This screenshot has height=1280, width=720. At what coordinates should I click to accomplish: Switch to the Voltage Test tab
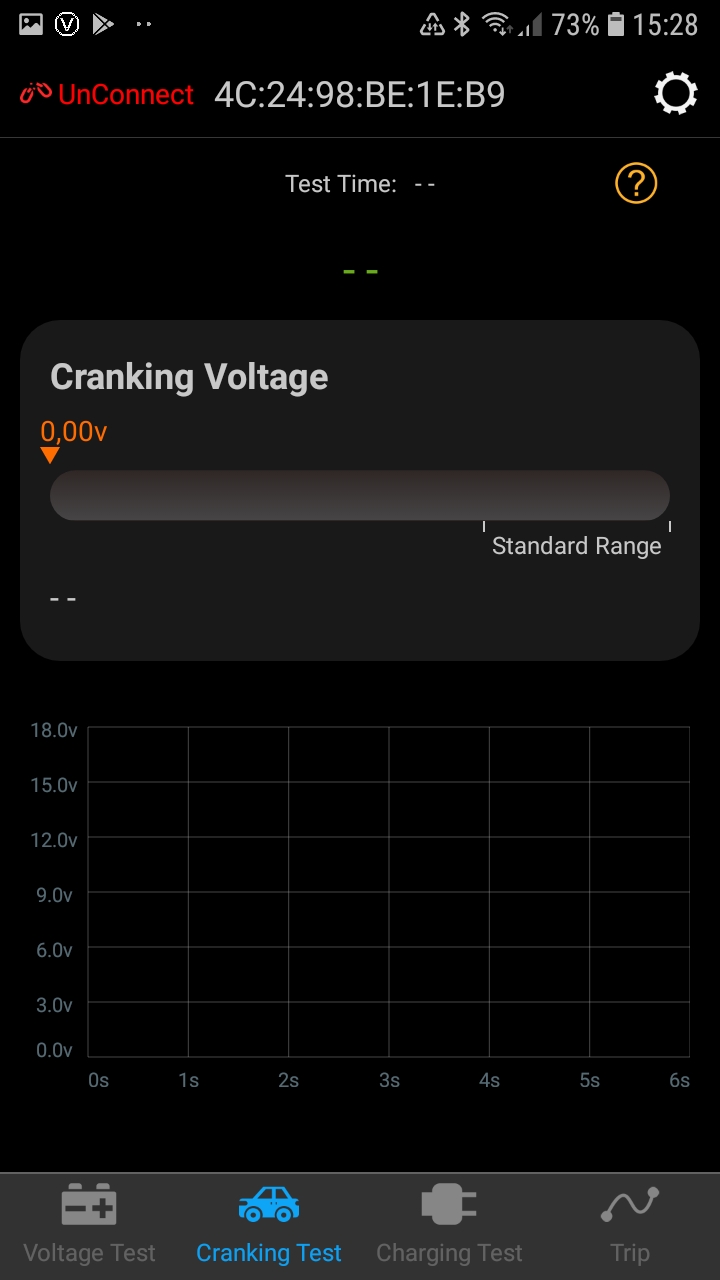click(90, 1226)
